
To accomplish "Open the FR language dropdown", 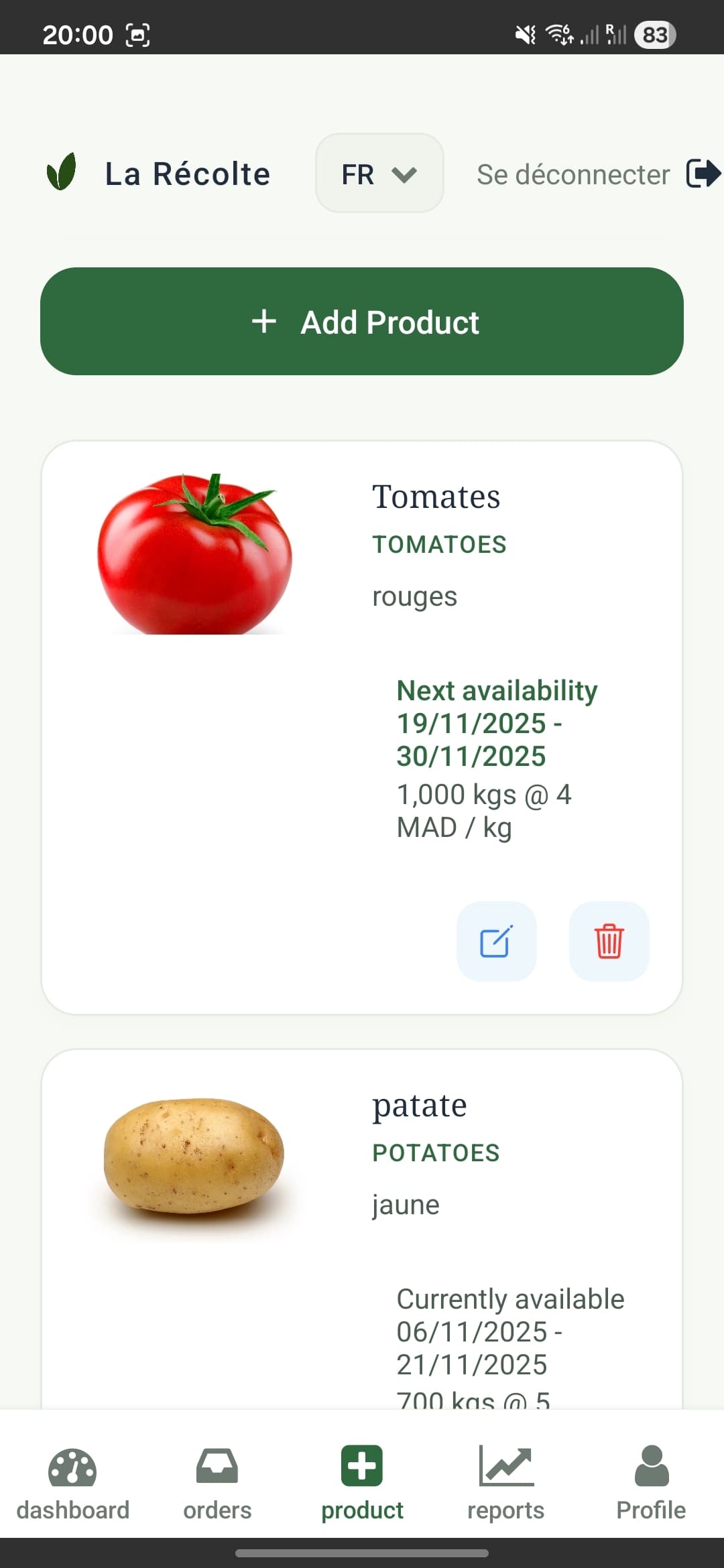I will (379, 174).
